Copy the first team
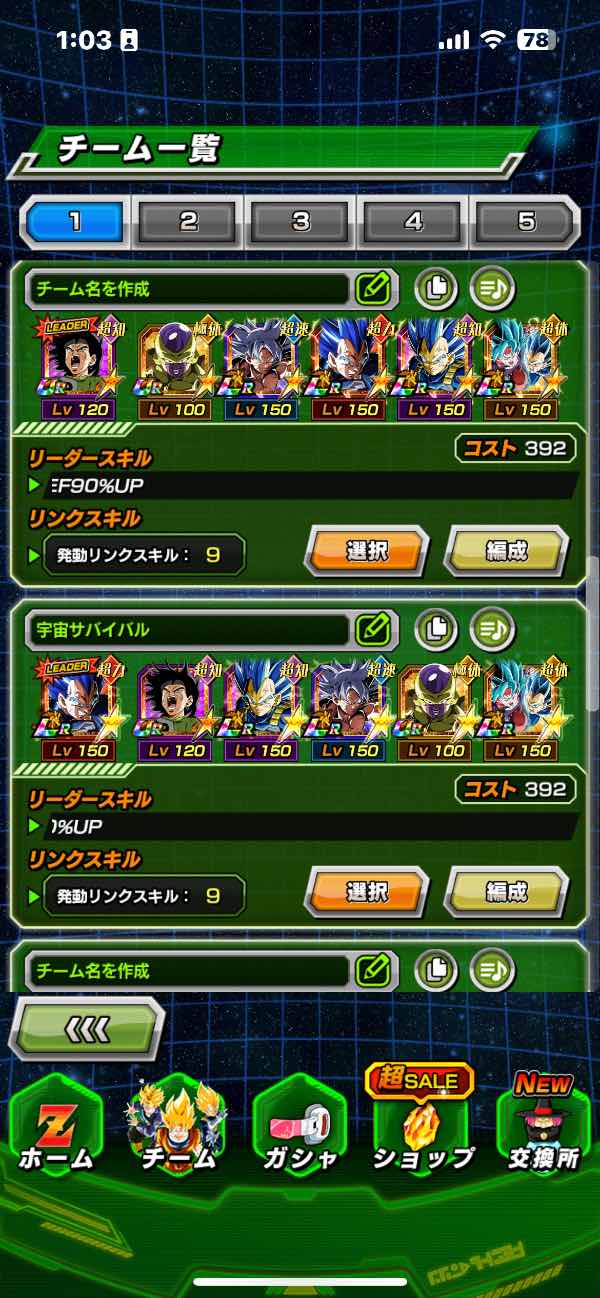Viewport: 600px width, 1298px height. coord(436,289)
